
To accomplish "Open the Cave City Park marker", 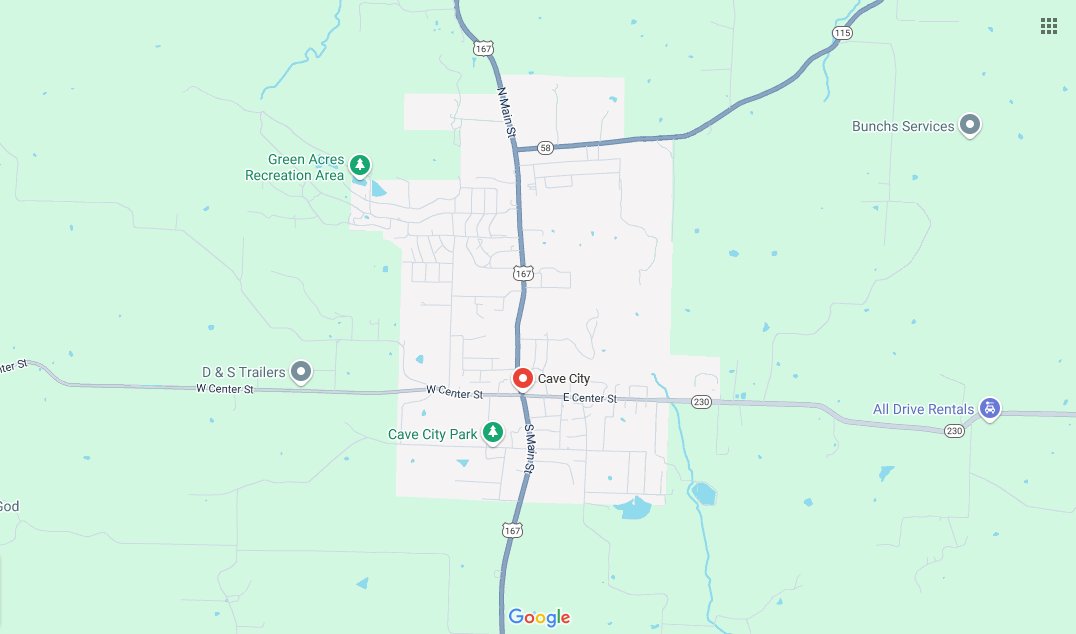I will (x=492, y=432).
